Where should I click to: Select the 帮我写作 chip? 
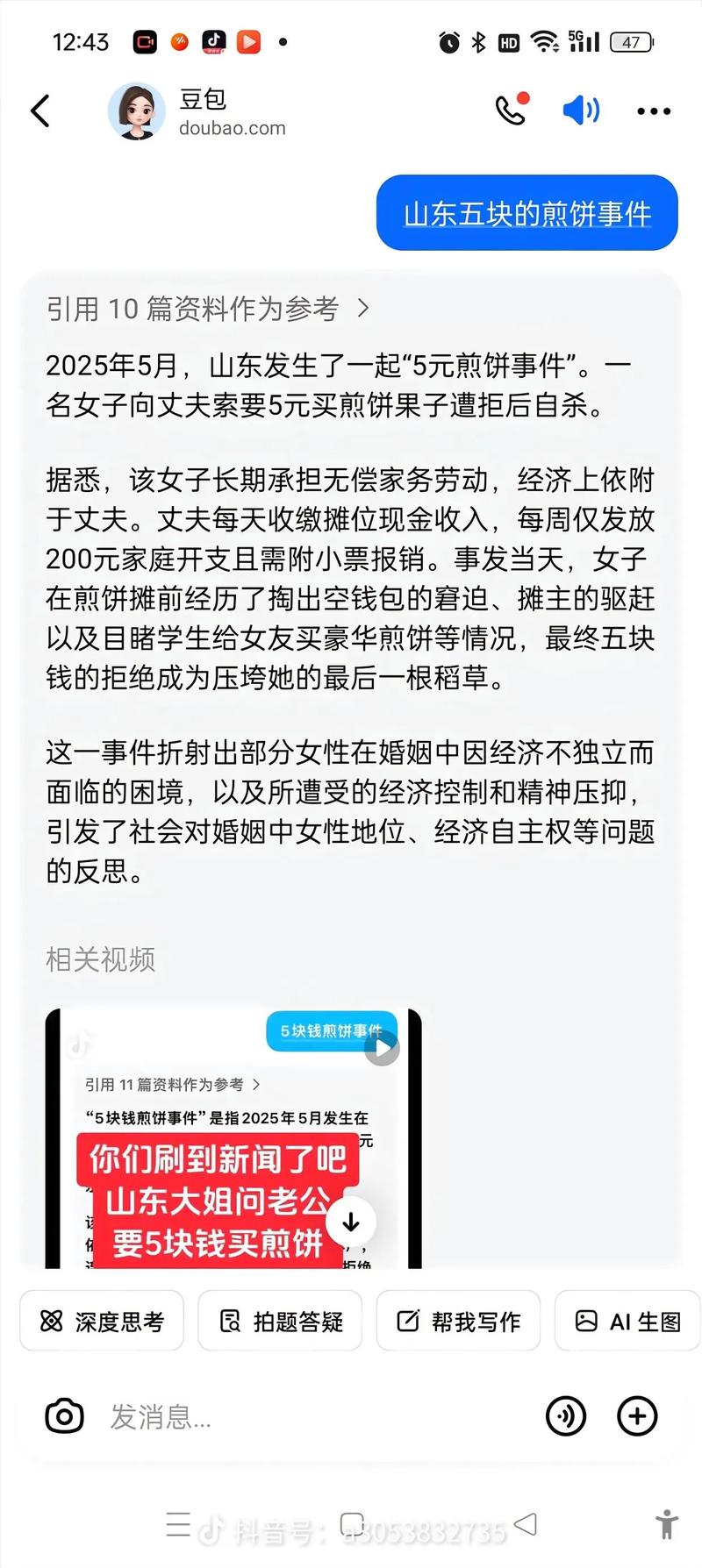point(458,1321)
